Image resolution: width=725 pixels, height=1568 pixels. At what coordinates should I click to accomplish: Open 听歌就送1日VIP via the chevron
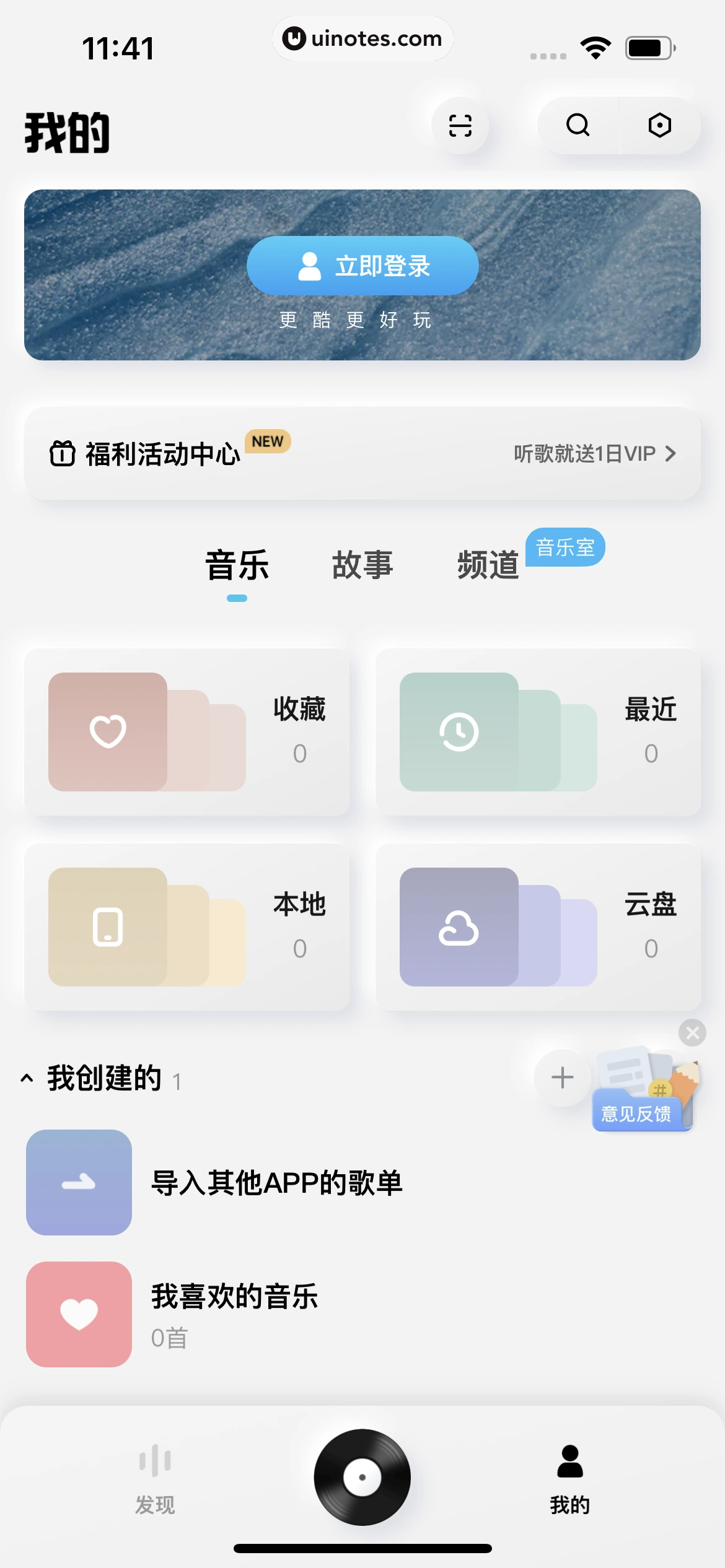pos(671,453)
